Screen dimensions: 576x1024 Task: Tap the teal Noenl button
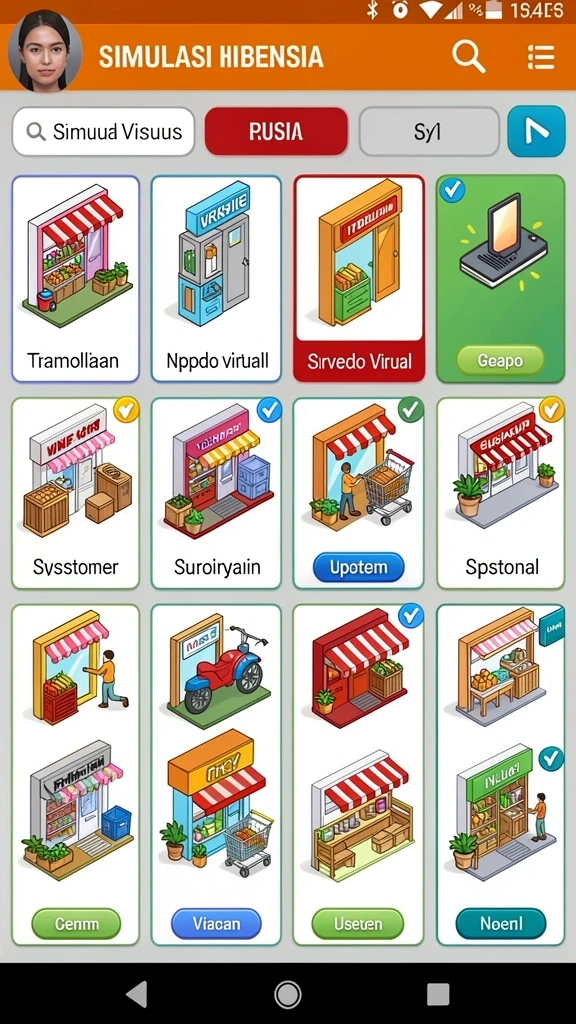(x=501, y=924)
